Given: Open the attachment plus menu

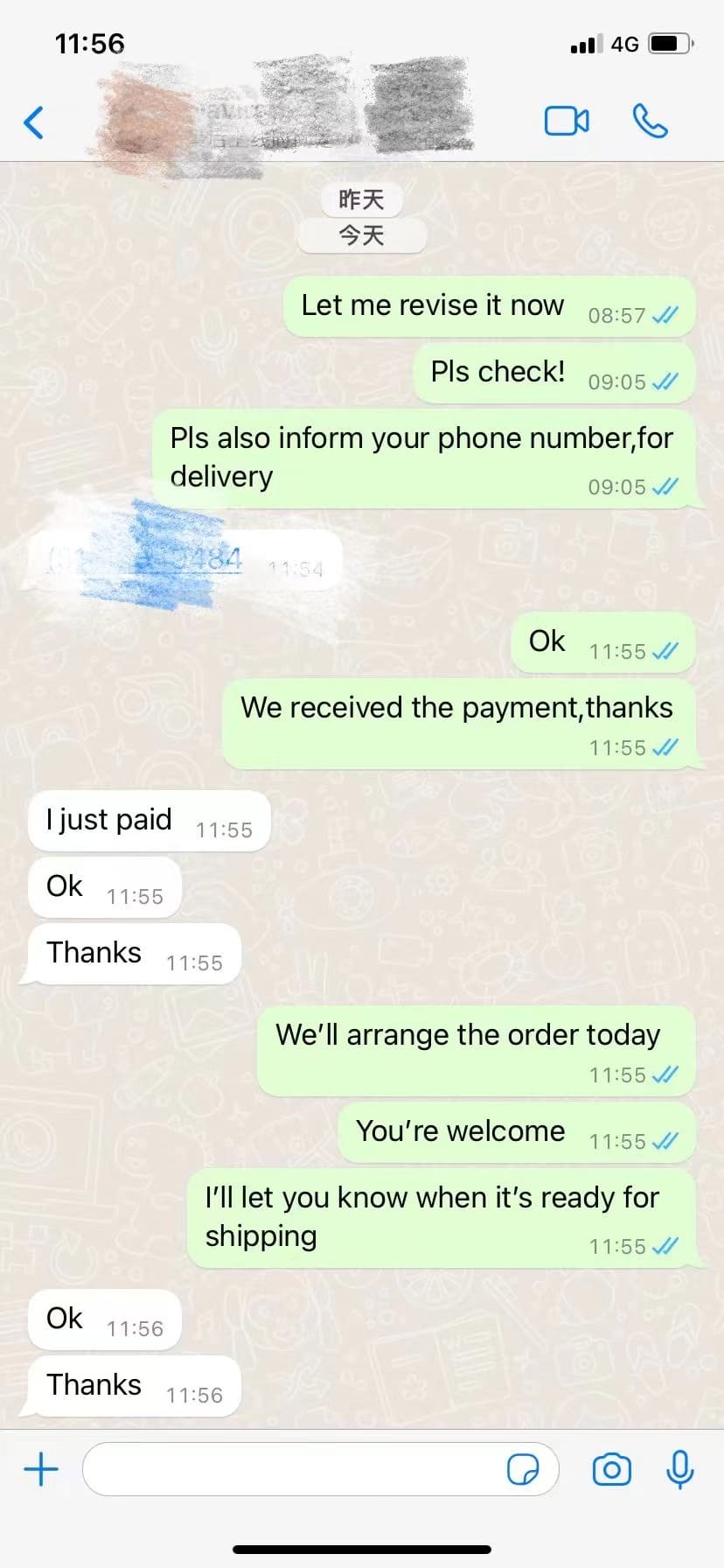Looking at the screenshot, I should [41, 1469].
